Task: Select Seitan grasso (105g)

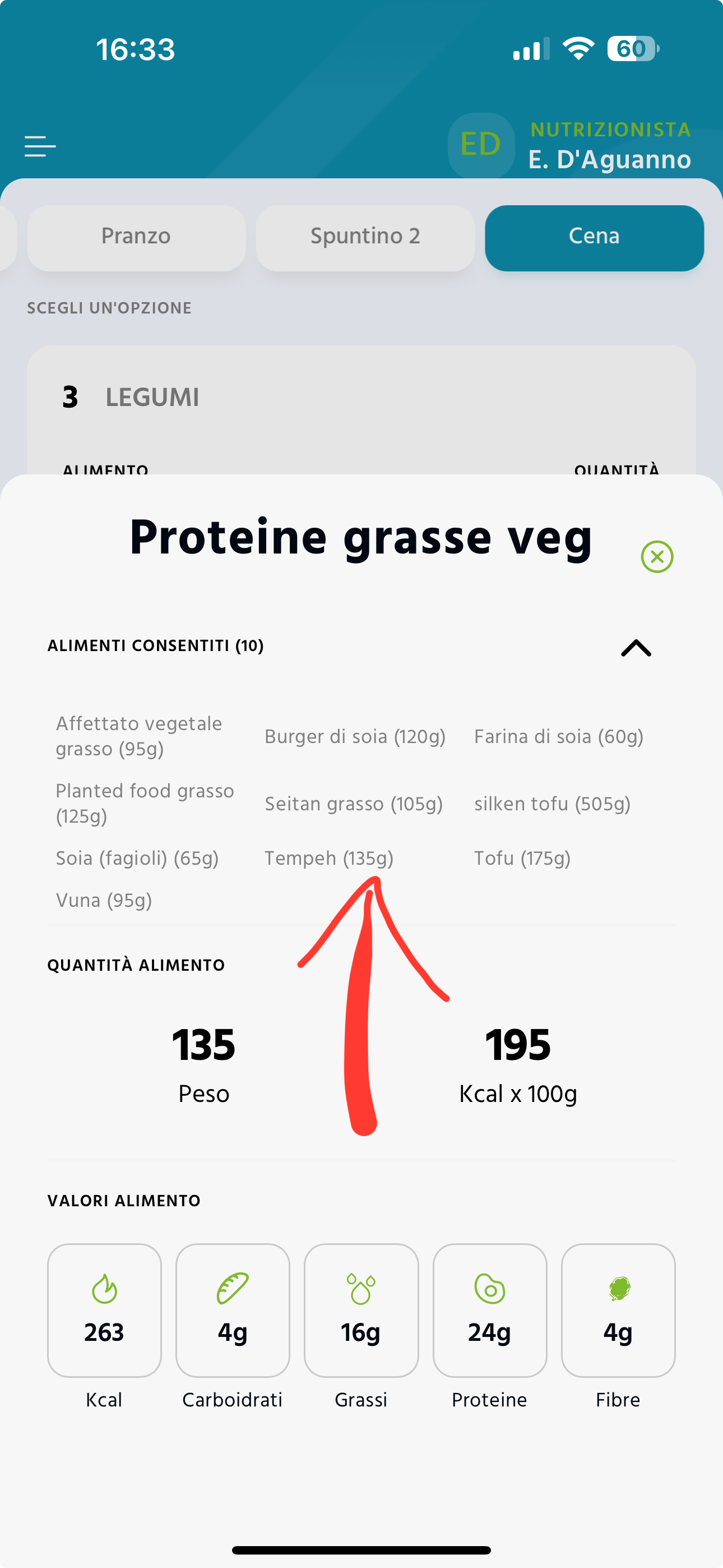Action: pyautogui.click(x=354, y=804)
